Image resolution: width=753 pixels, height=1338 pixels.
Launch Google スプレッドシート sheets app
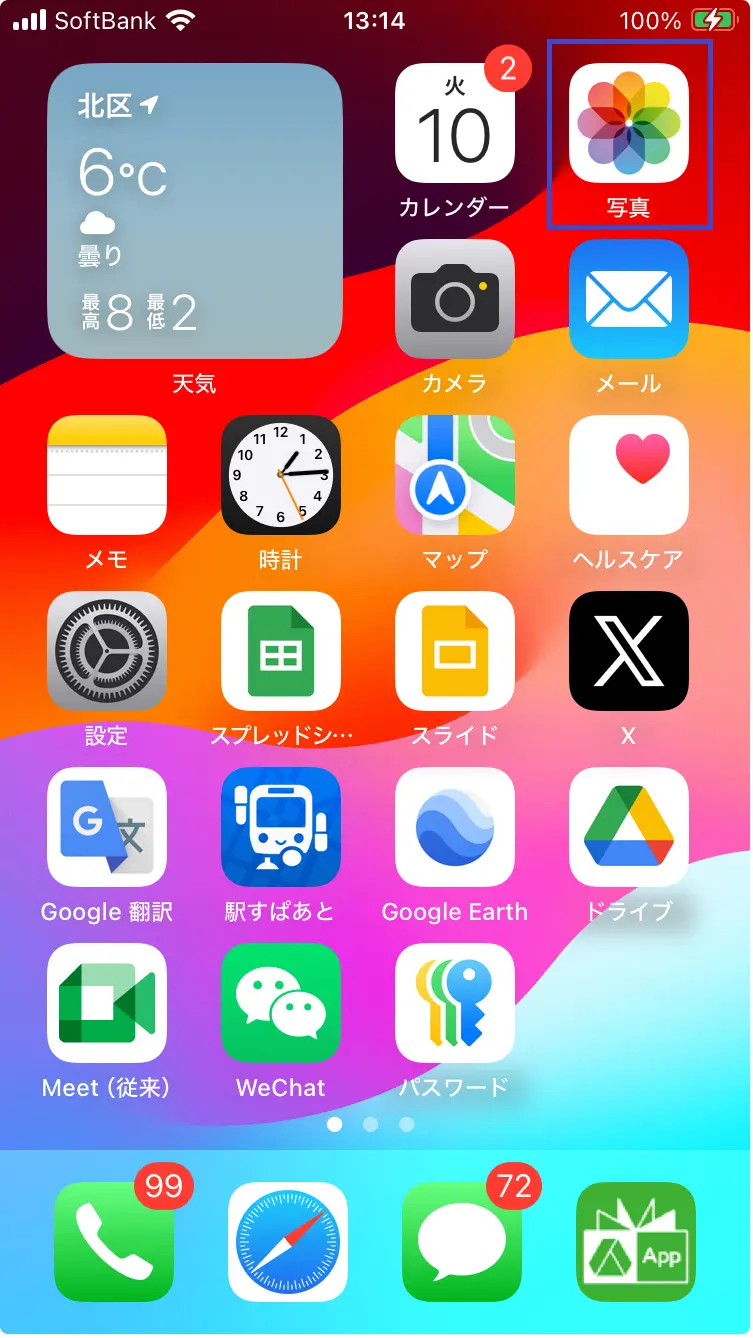click(x=281, y=651)
